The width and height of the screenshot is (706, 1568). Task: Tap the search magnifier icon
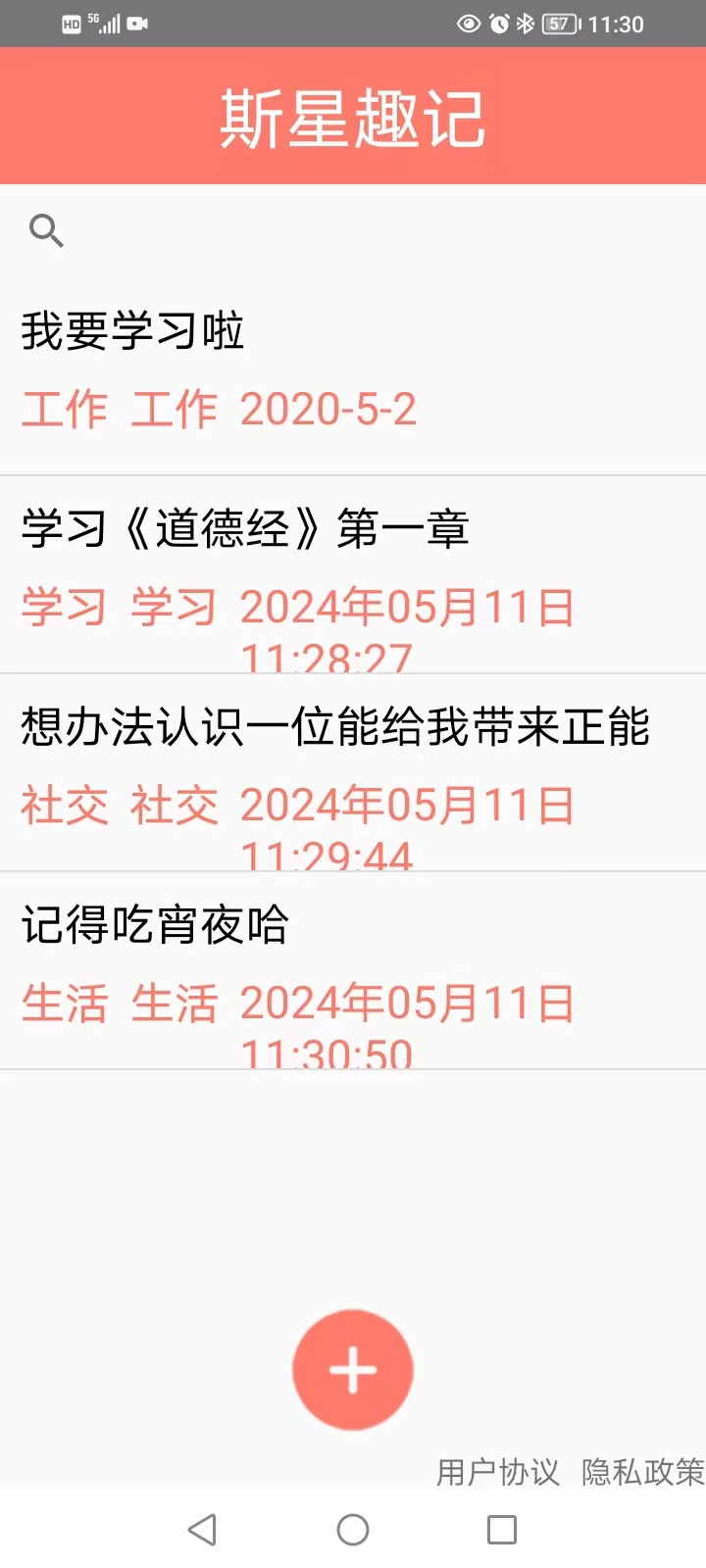tap(46, 231)
